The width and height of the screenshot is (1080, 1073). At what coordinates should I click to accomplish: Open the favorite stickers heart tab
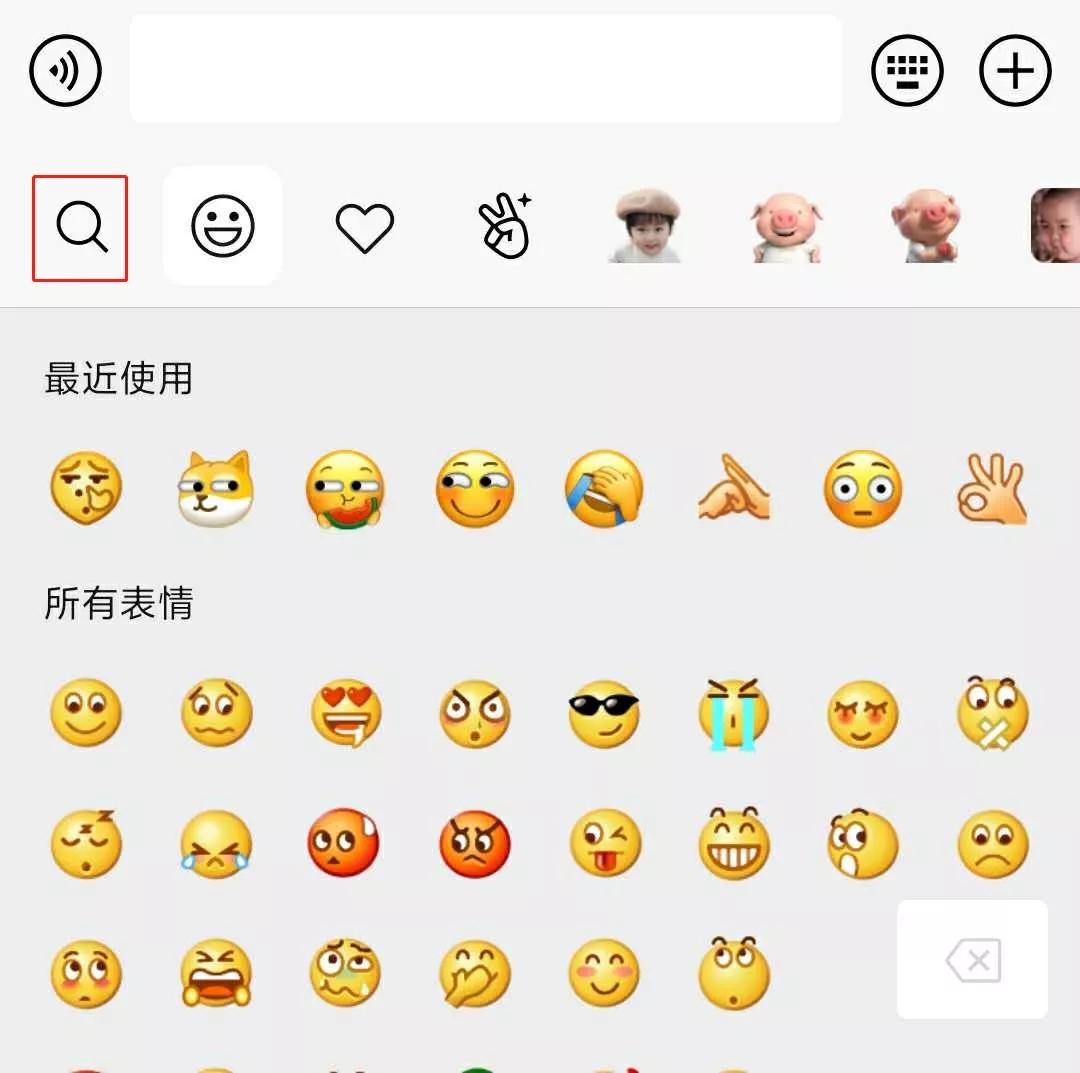click(364, 227)
